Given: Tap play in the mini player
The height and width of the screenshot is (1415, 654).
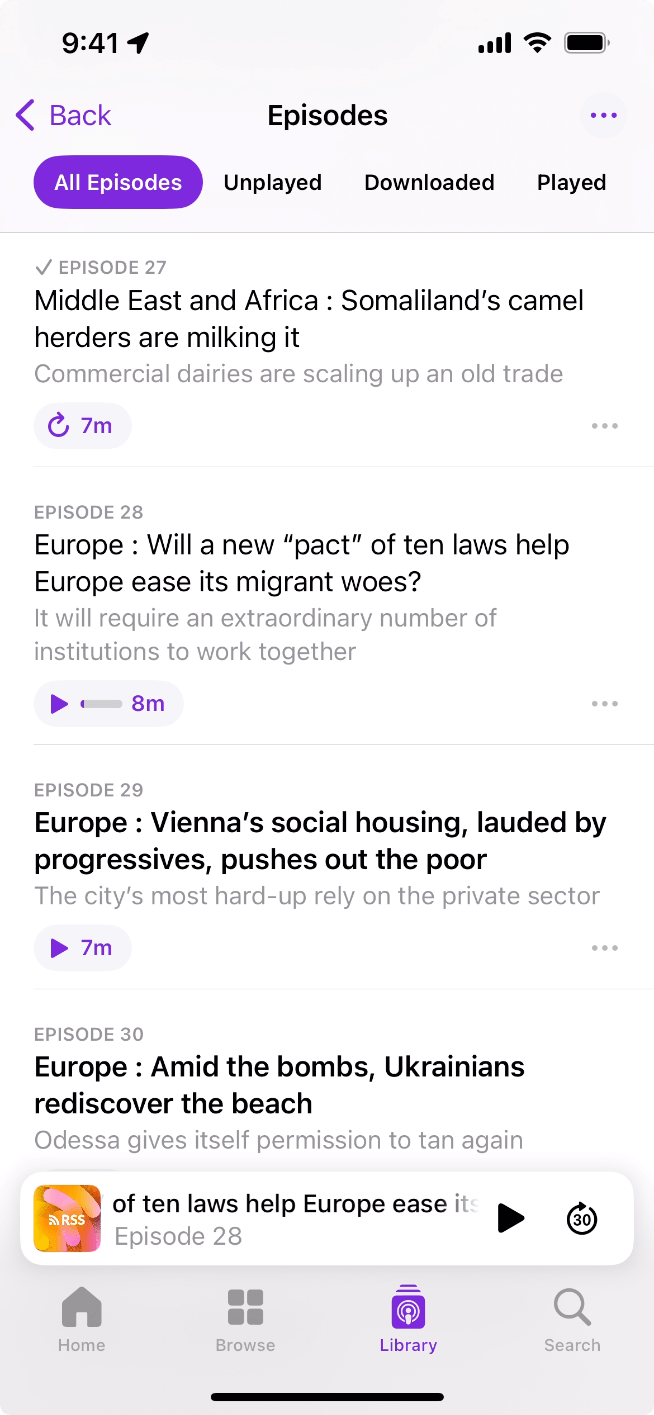Looking at the screenshot, I should click(510, 1218).
